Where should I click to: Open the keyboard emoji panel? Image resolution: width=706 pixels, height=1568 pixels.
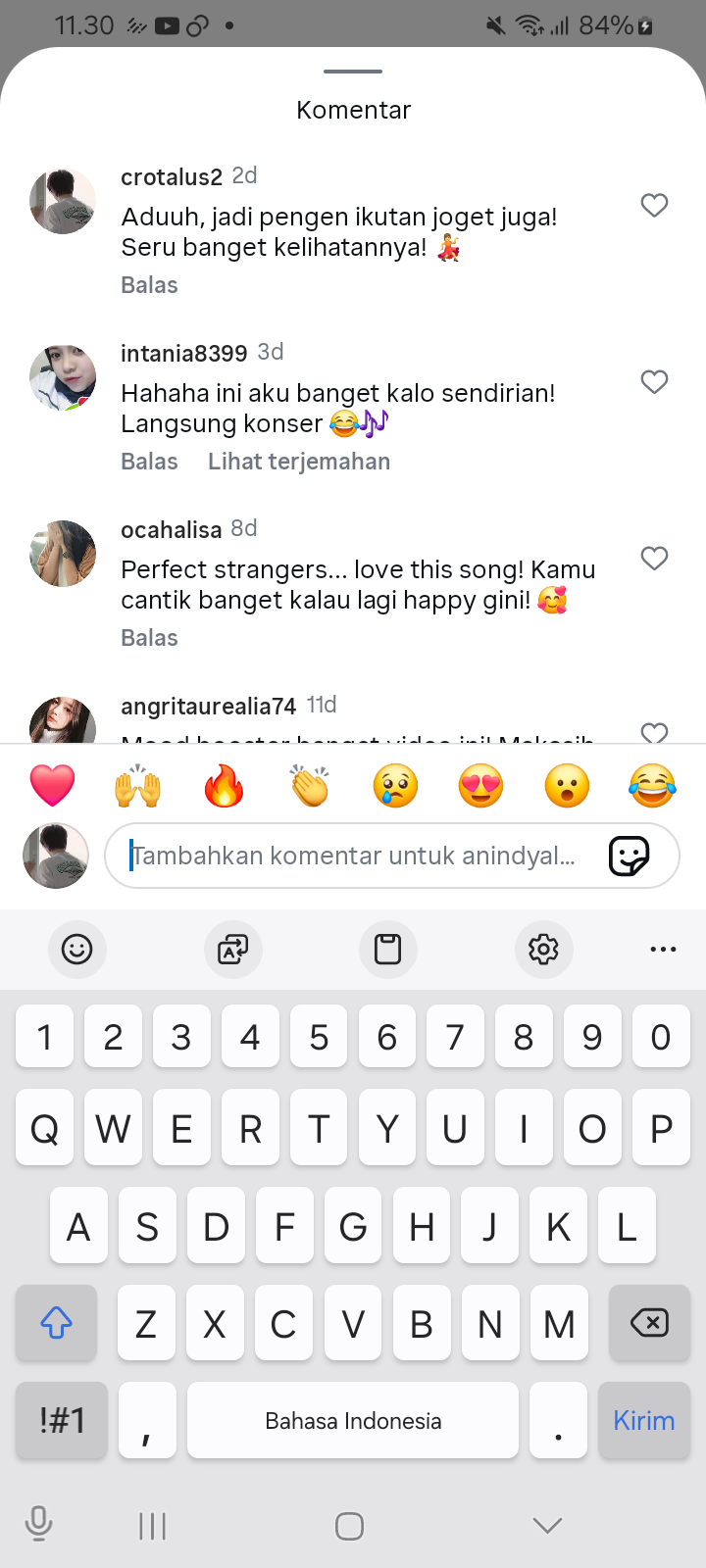[x=76, y=949]
